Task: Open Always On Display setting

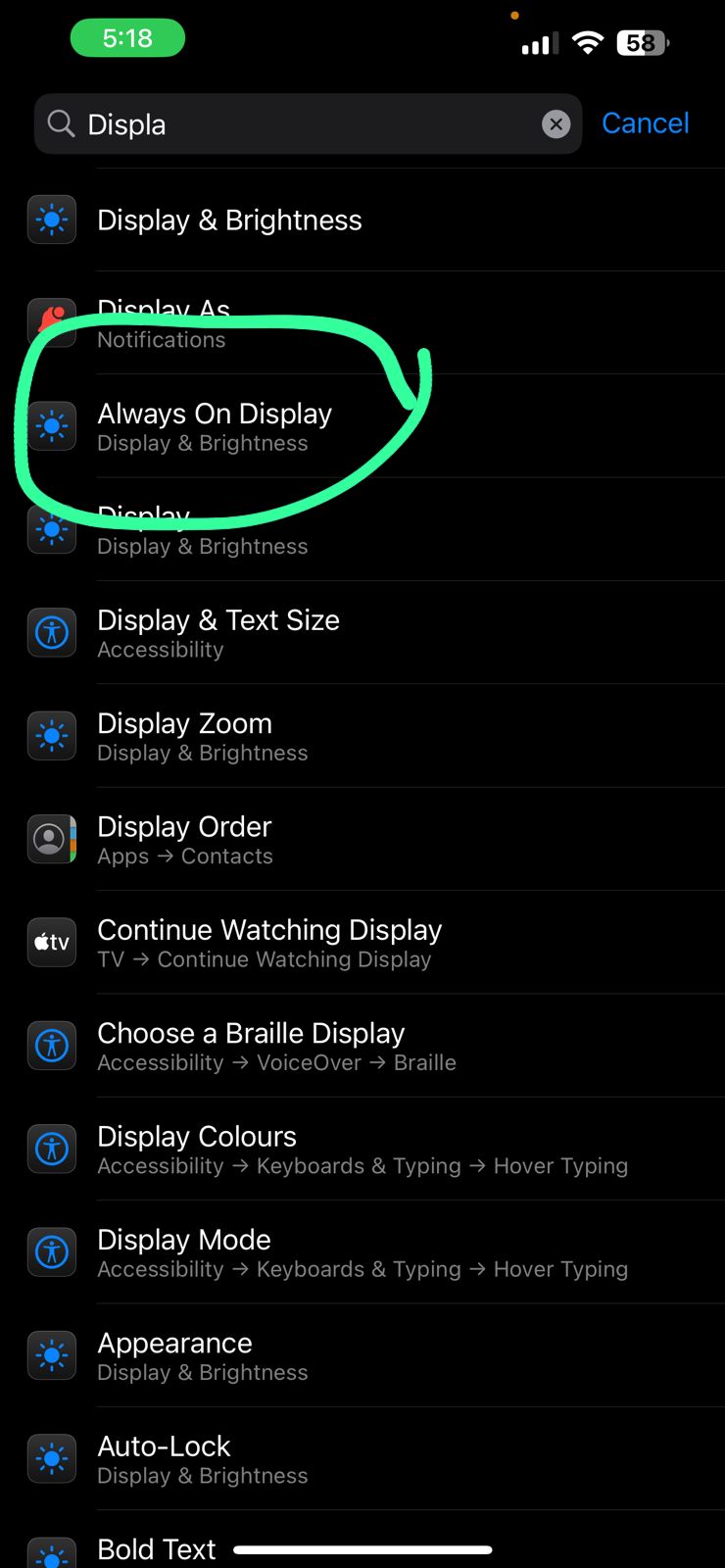Action: pyautogui.click(x=215, y=426)
